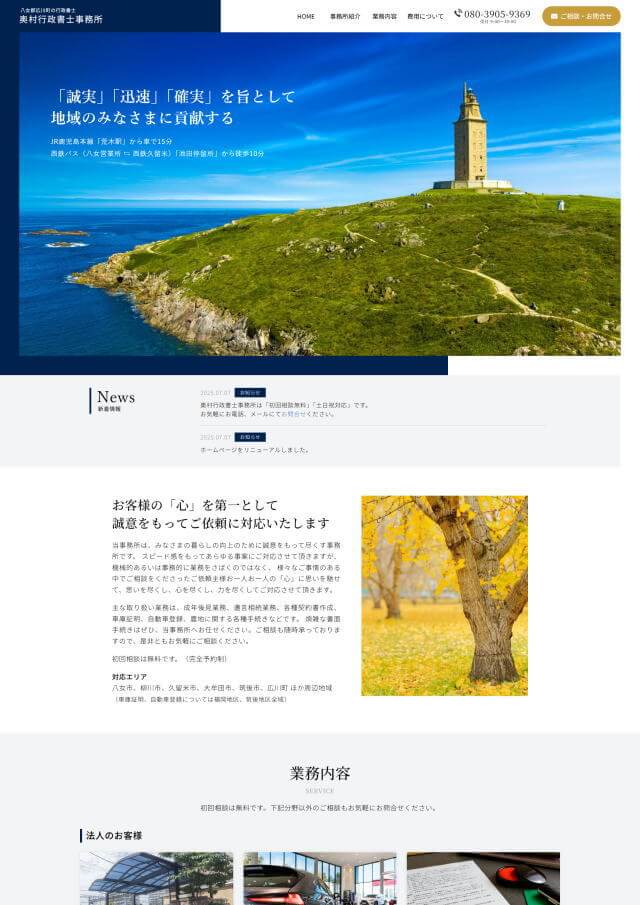Open the 業務内容 menu item
640x905 pixels.
384,16
